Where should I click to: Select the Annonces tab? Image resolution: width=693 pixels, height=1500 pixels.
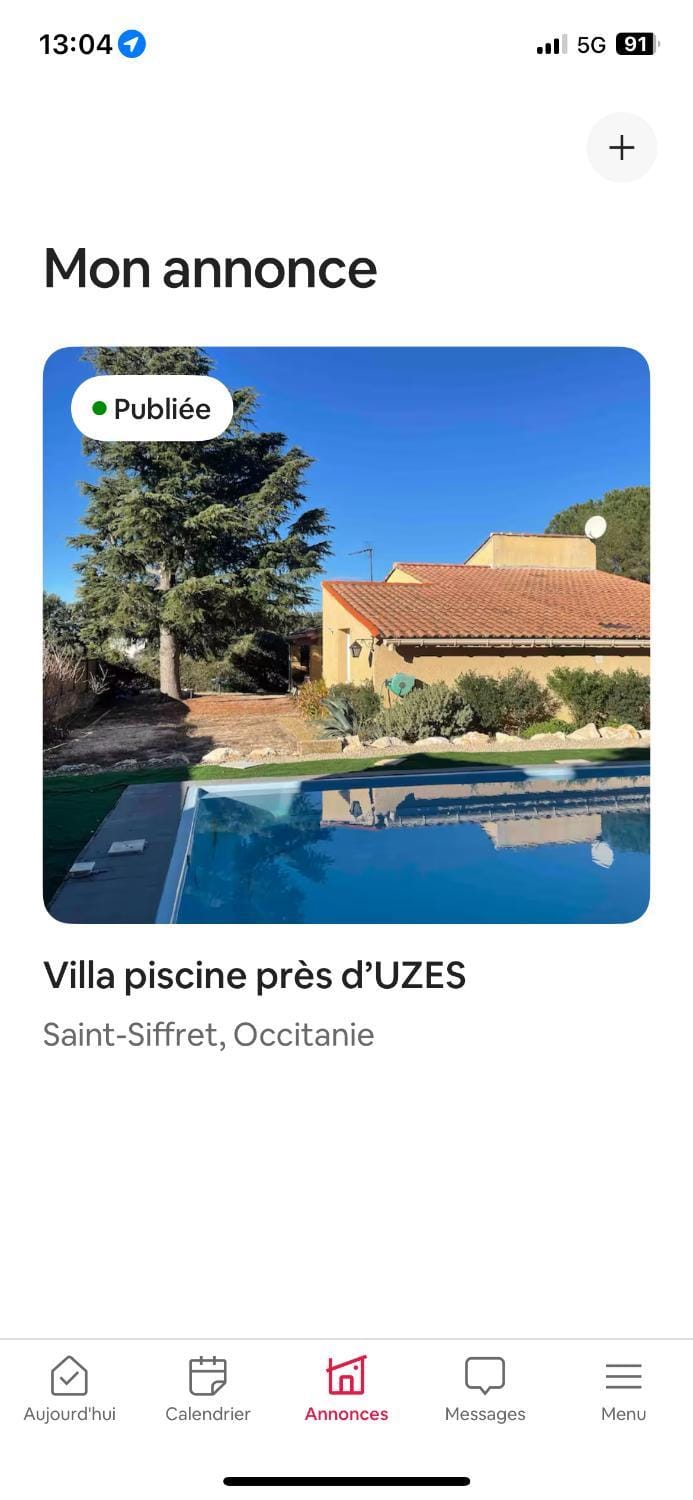[x=346, y=1389]
